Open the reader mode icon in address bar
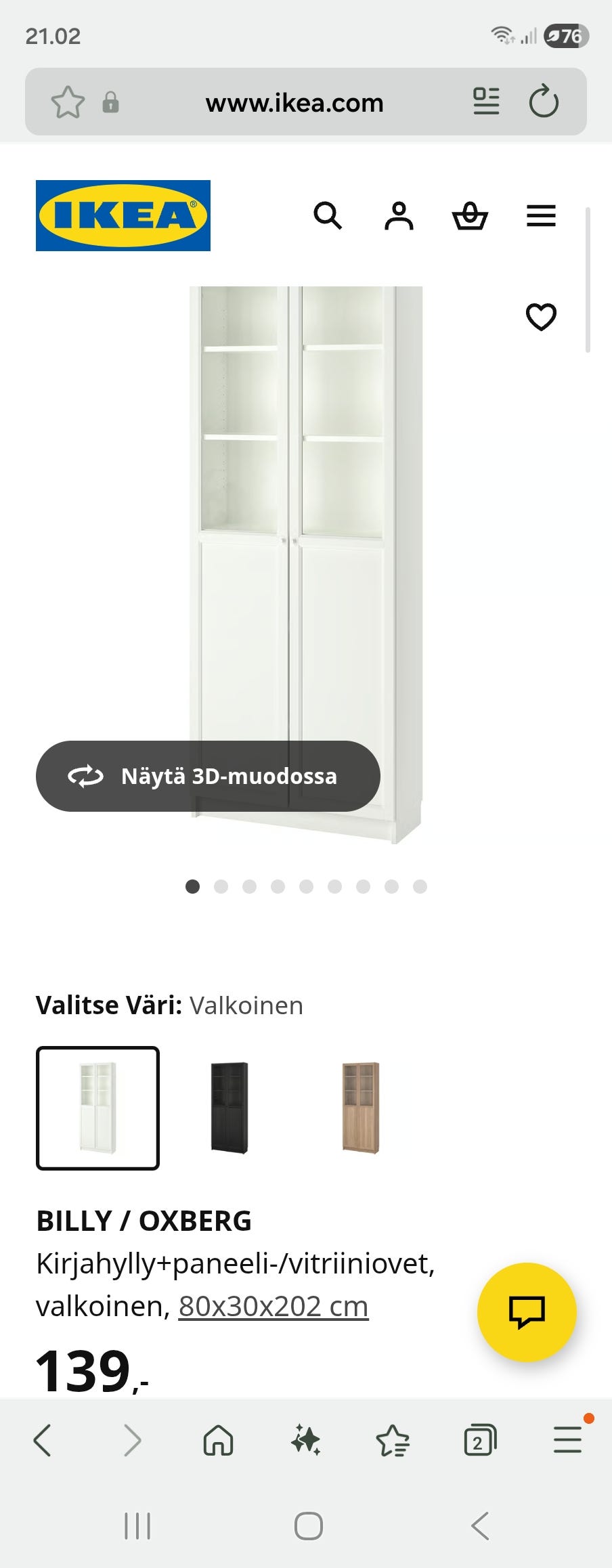Image resolution: width=612 pixels, height=1568 pixels. 486,102
